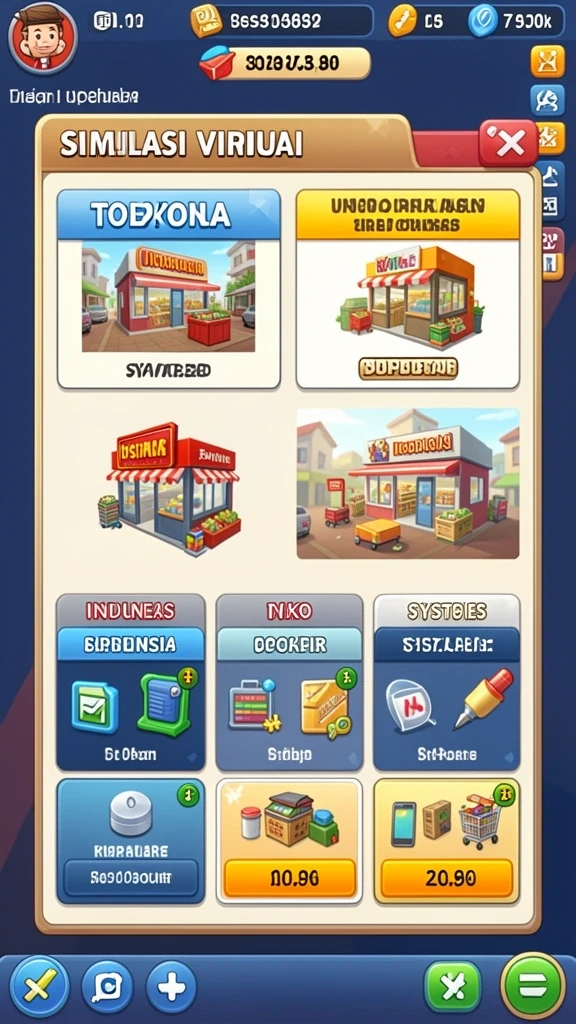Open the round green menu button
The height and width of the screenshot is (1024, 576).
pos(534,985)
